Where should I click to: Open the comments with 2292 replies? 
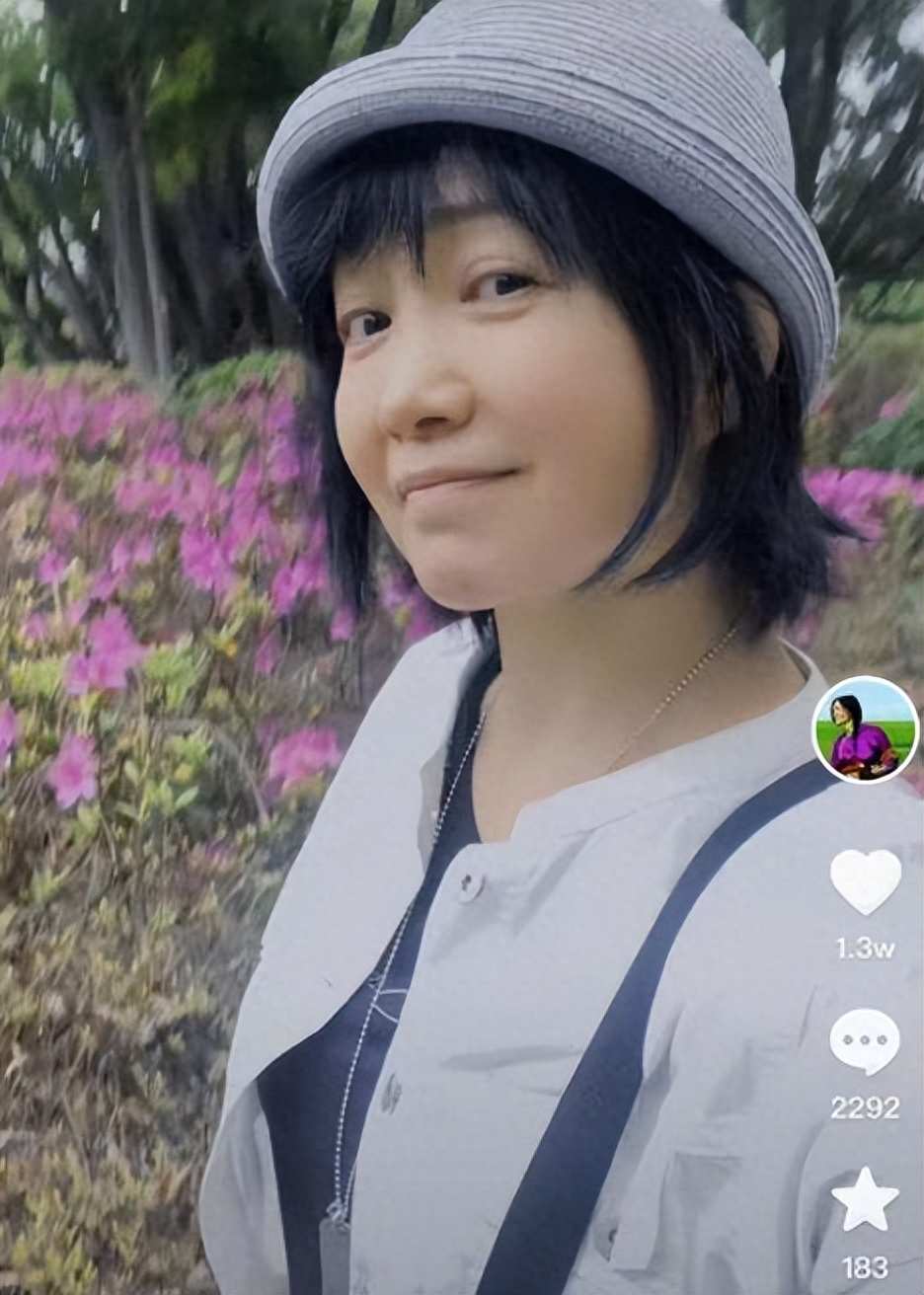865,1041
